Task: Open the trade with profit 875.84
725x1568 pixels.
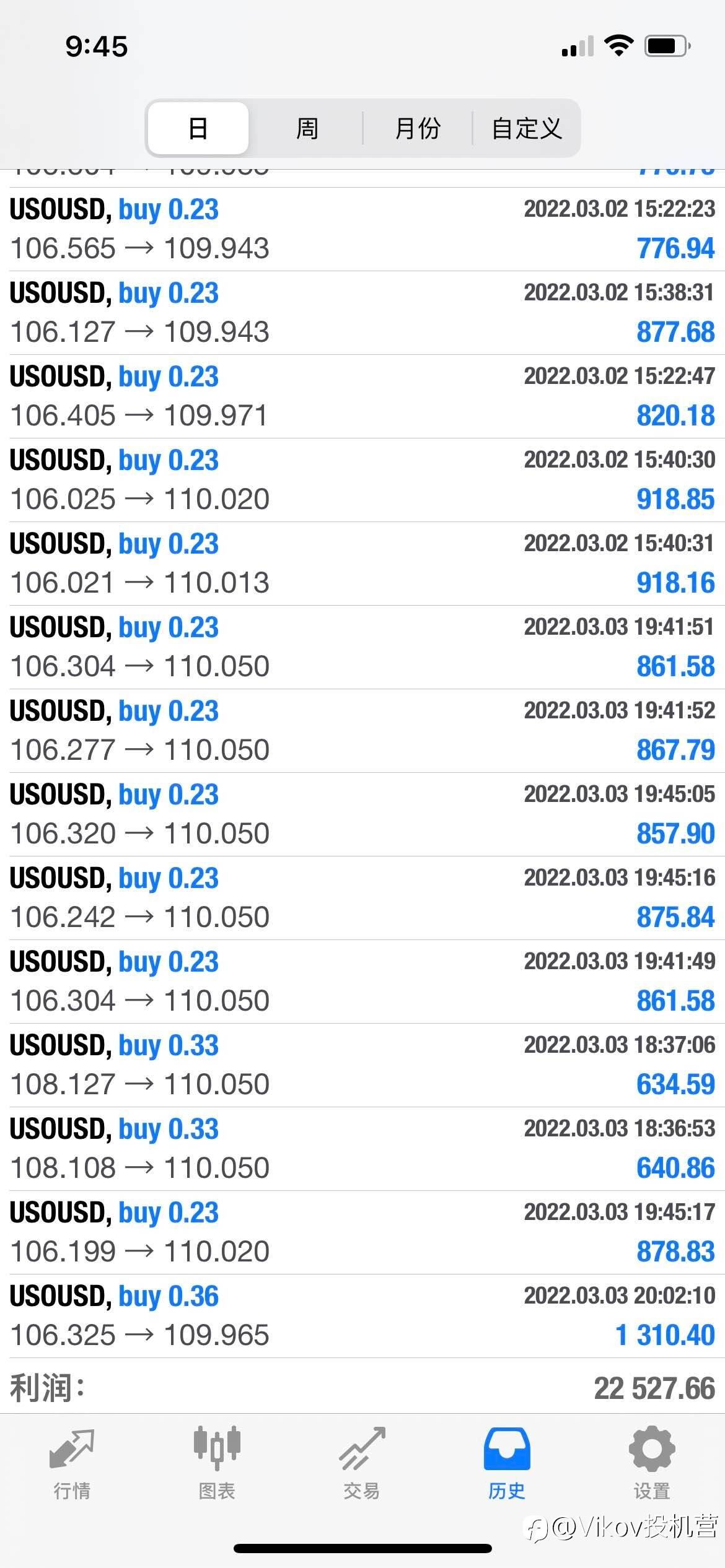Action: (x=362, y=898)
